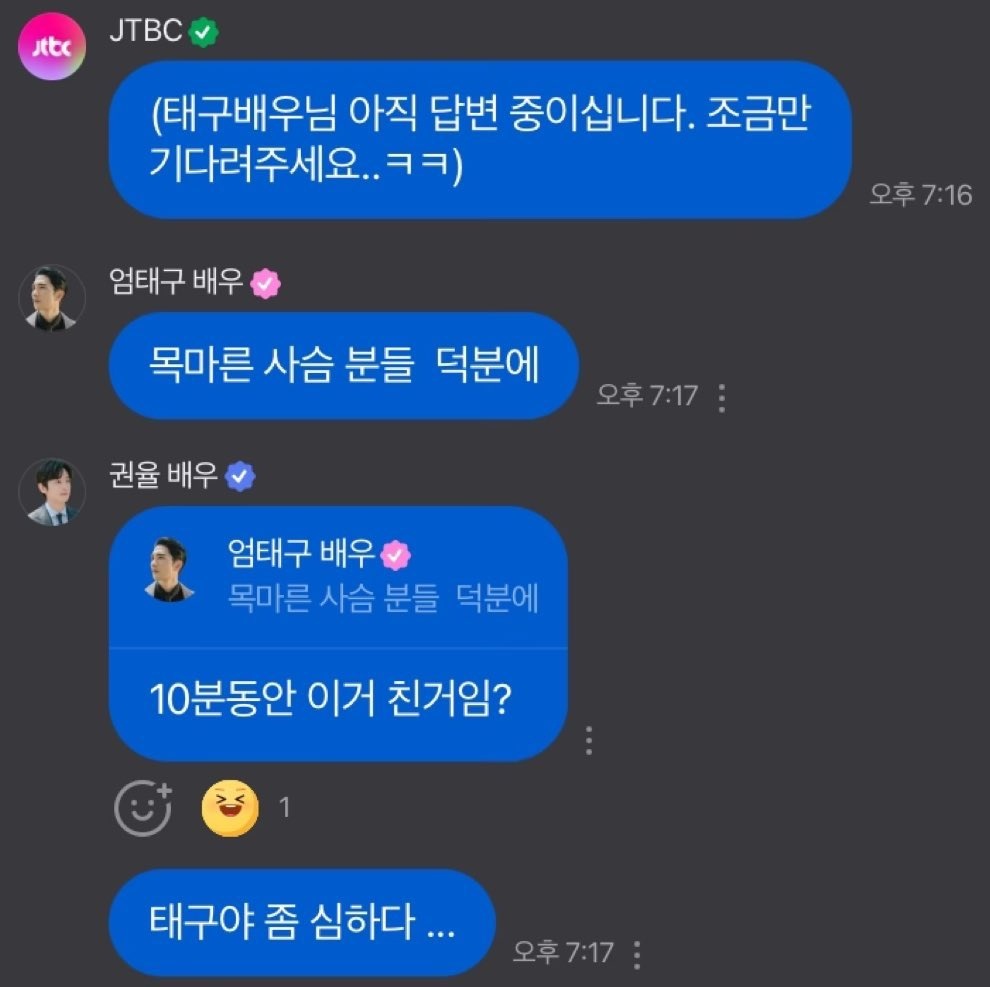Add an emoji reaction to the reply
The image size is (990, 987).
(x=143, y=807)
